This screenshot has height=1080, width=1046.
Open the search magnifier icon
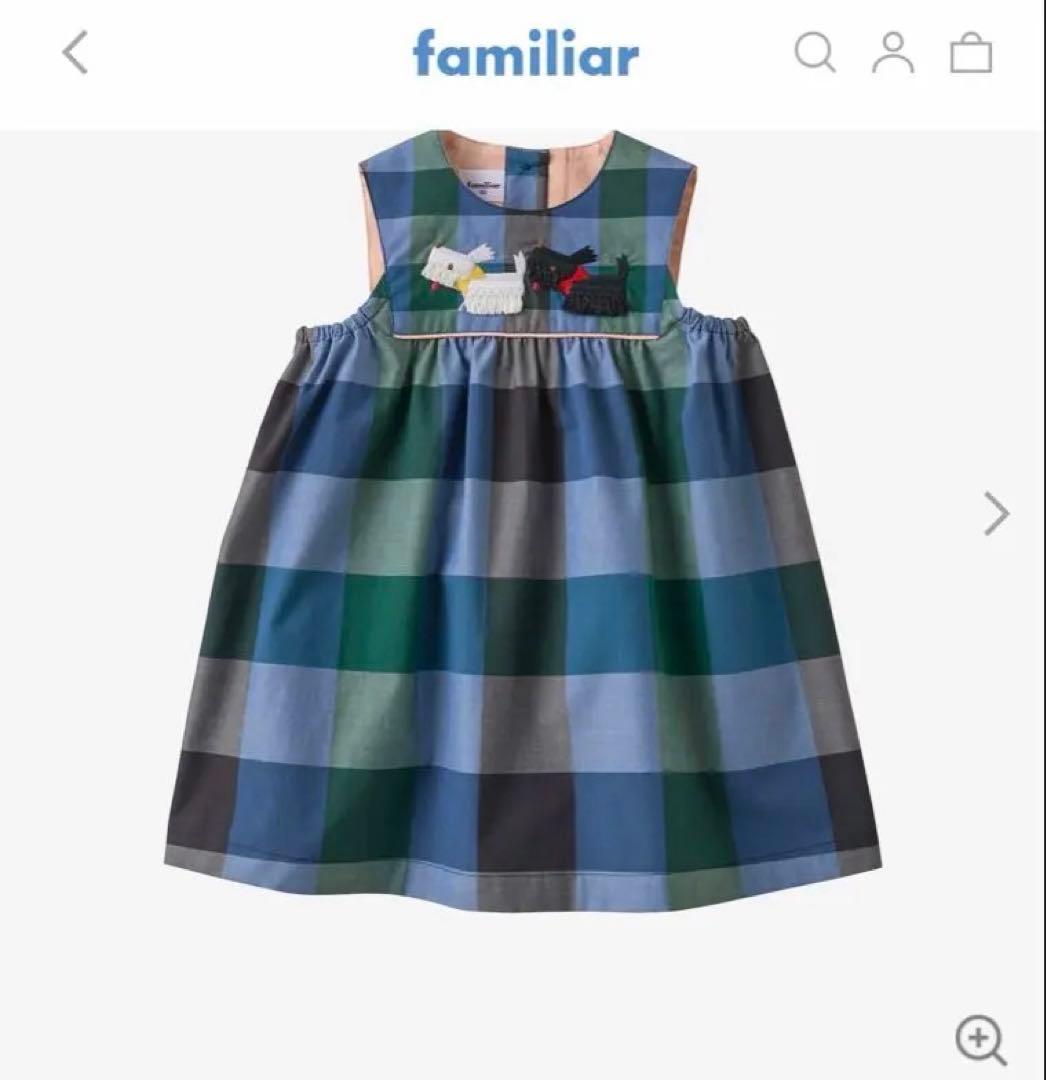(815, 53)
